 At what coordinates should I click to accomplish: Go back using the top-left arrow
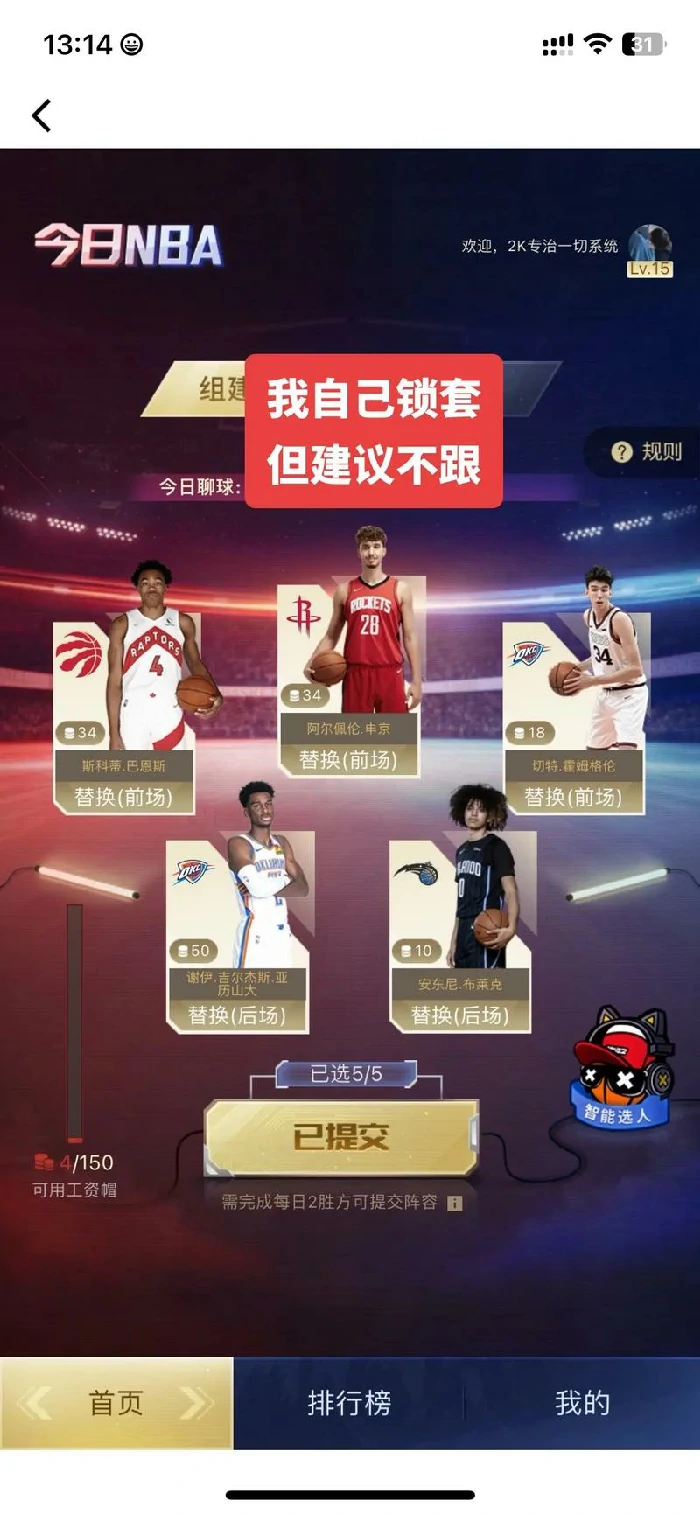(41, 116)
